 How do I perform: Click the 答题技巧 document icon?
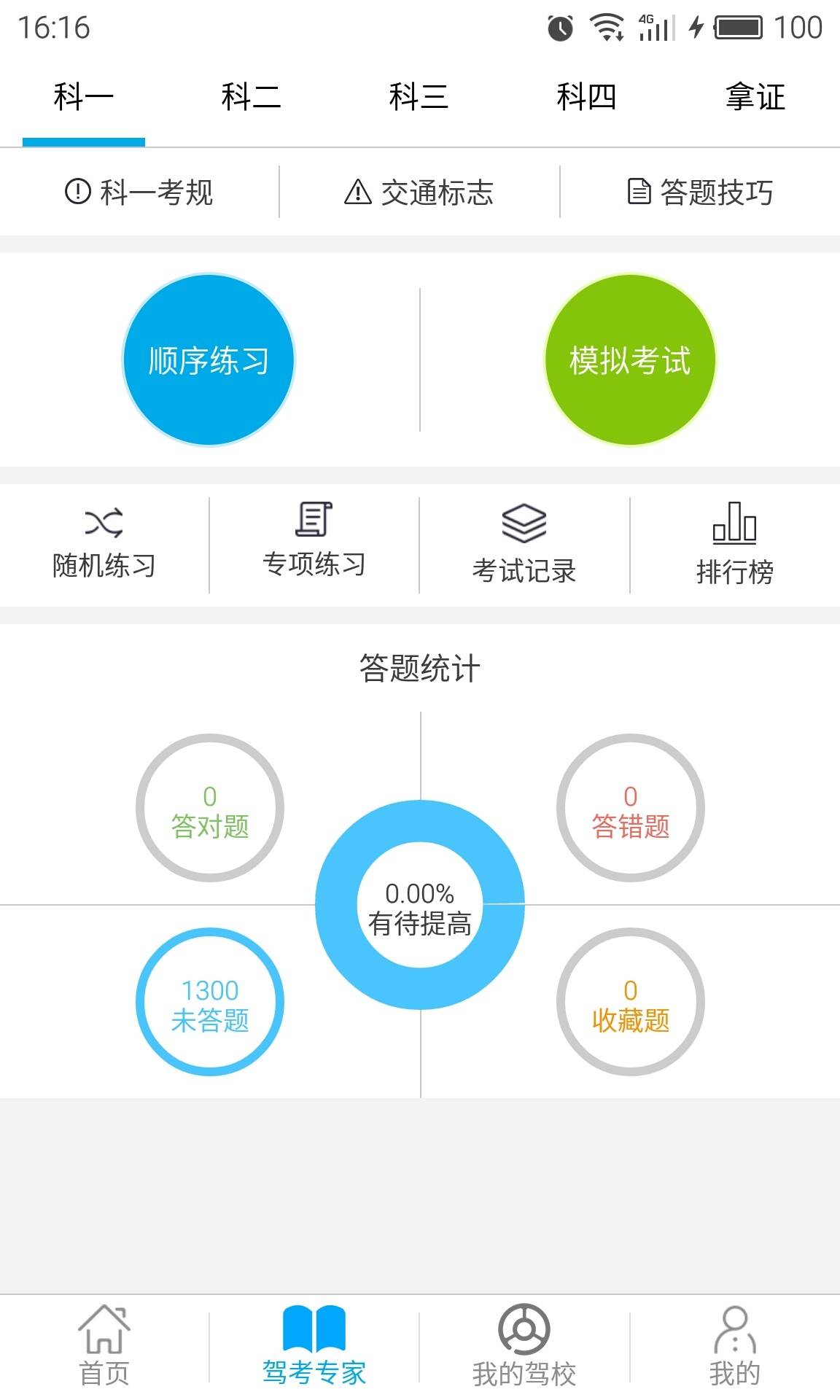(638, 192)
